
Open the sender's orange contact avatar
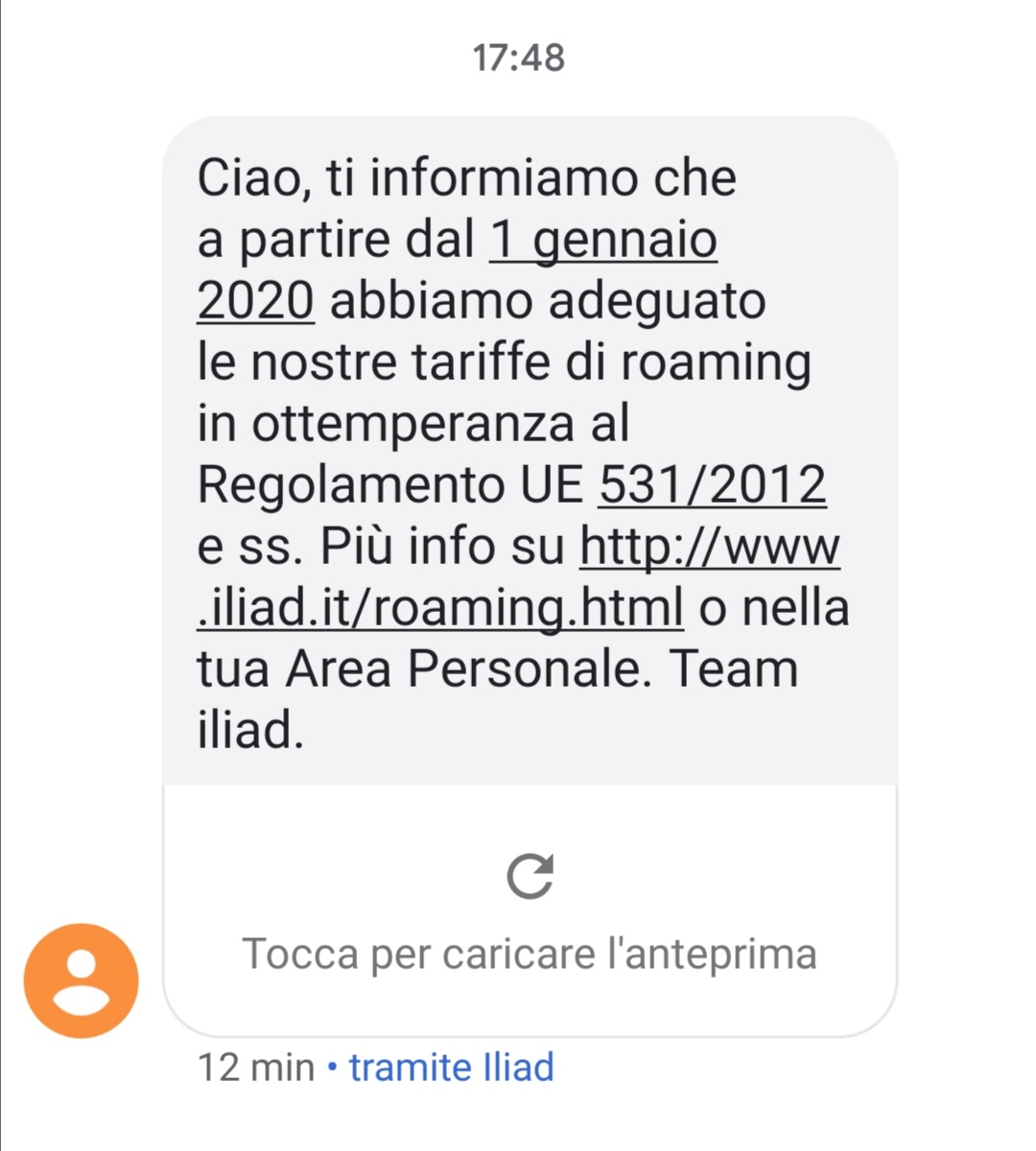pyautogui.click(x=82, y=980)
